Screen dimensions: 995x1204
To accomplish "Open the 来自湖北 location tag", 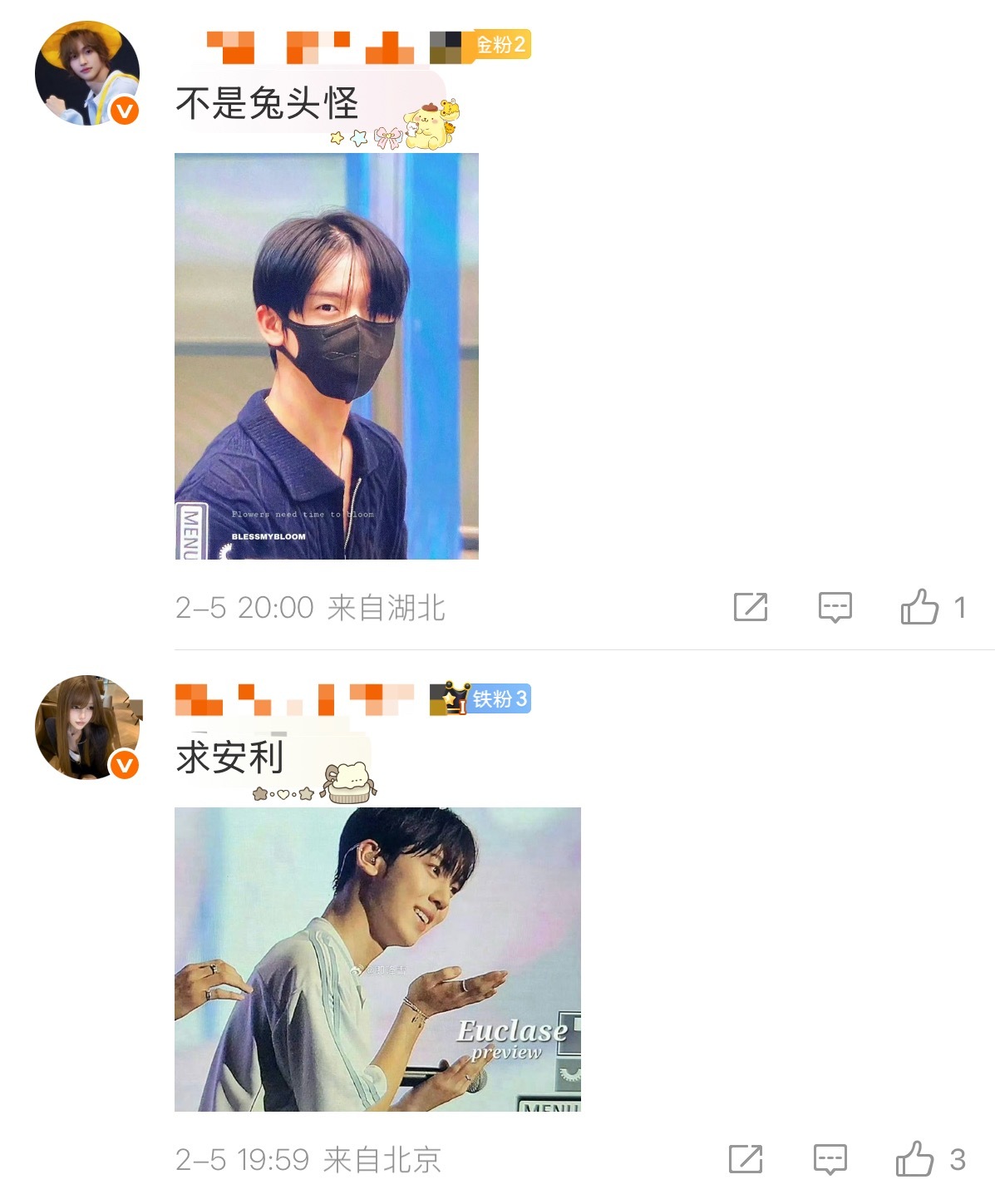I will click(x=386, y=609).
